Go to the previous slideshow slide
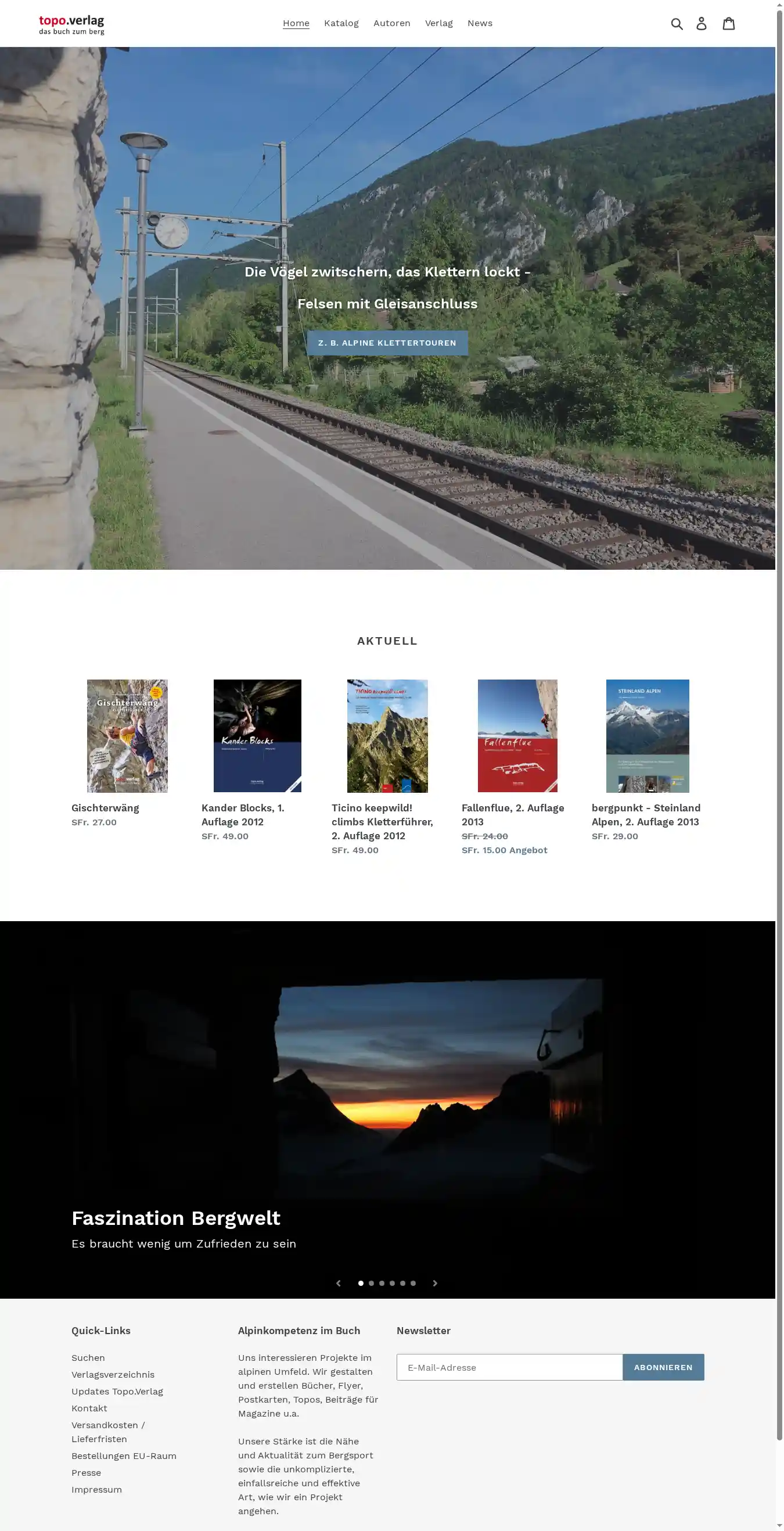This screenshot has width=784, height=1531. pos(339,1283)
